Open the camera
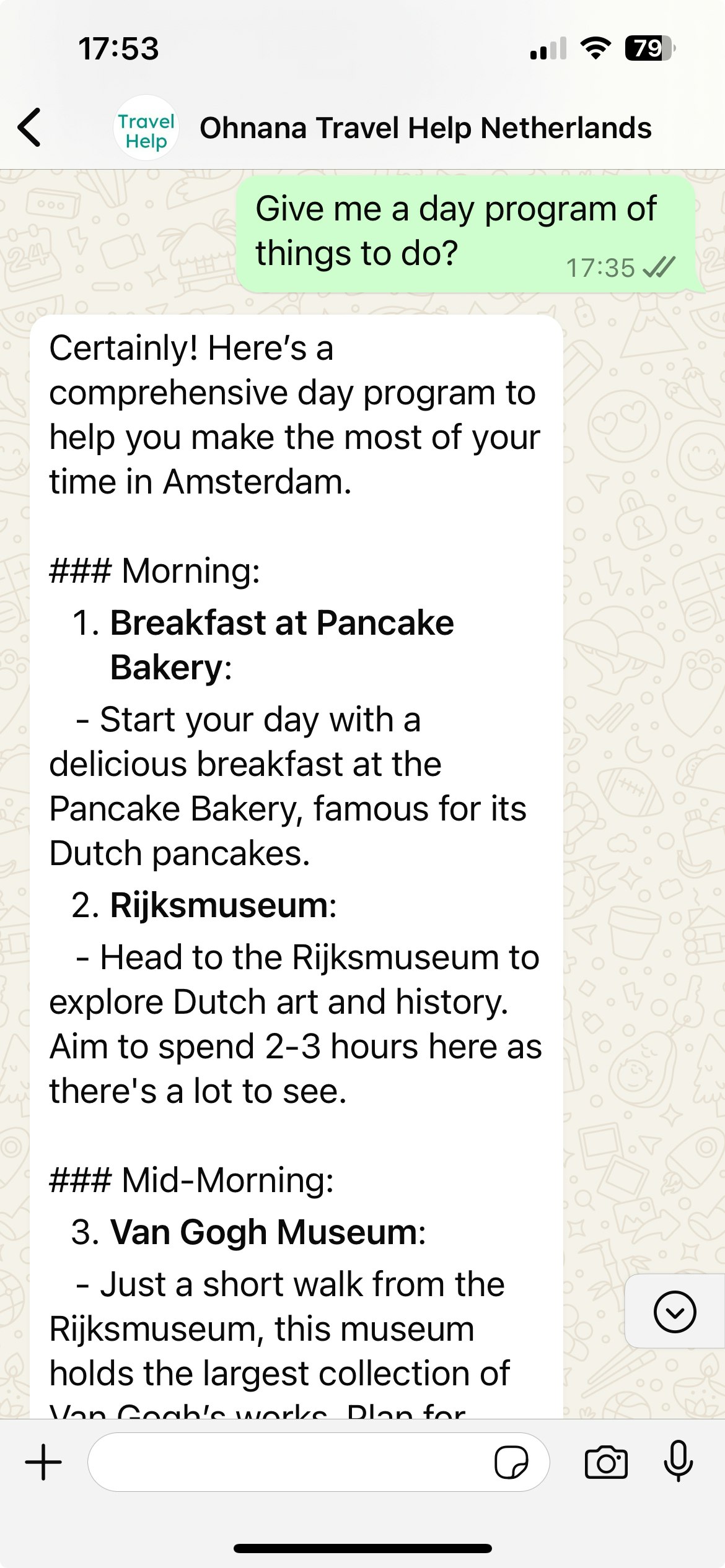 click(x=606, y=1463)
